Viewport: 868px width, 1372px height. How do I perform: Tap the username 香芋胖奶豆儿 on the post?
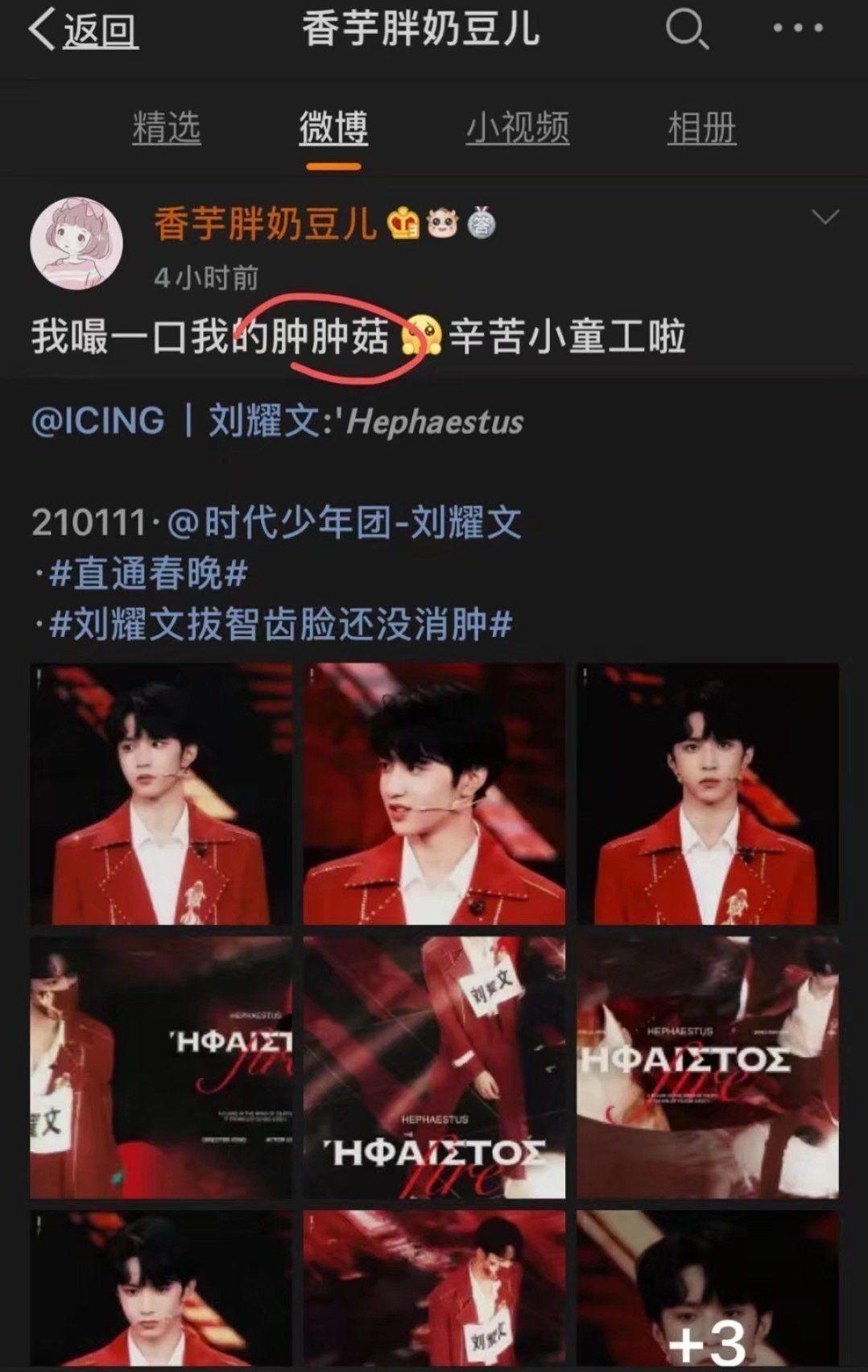click(x=265, y=223)
